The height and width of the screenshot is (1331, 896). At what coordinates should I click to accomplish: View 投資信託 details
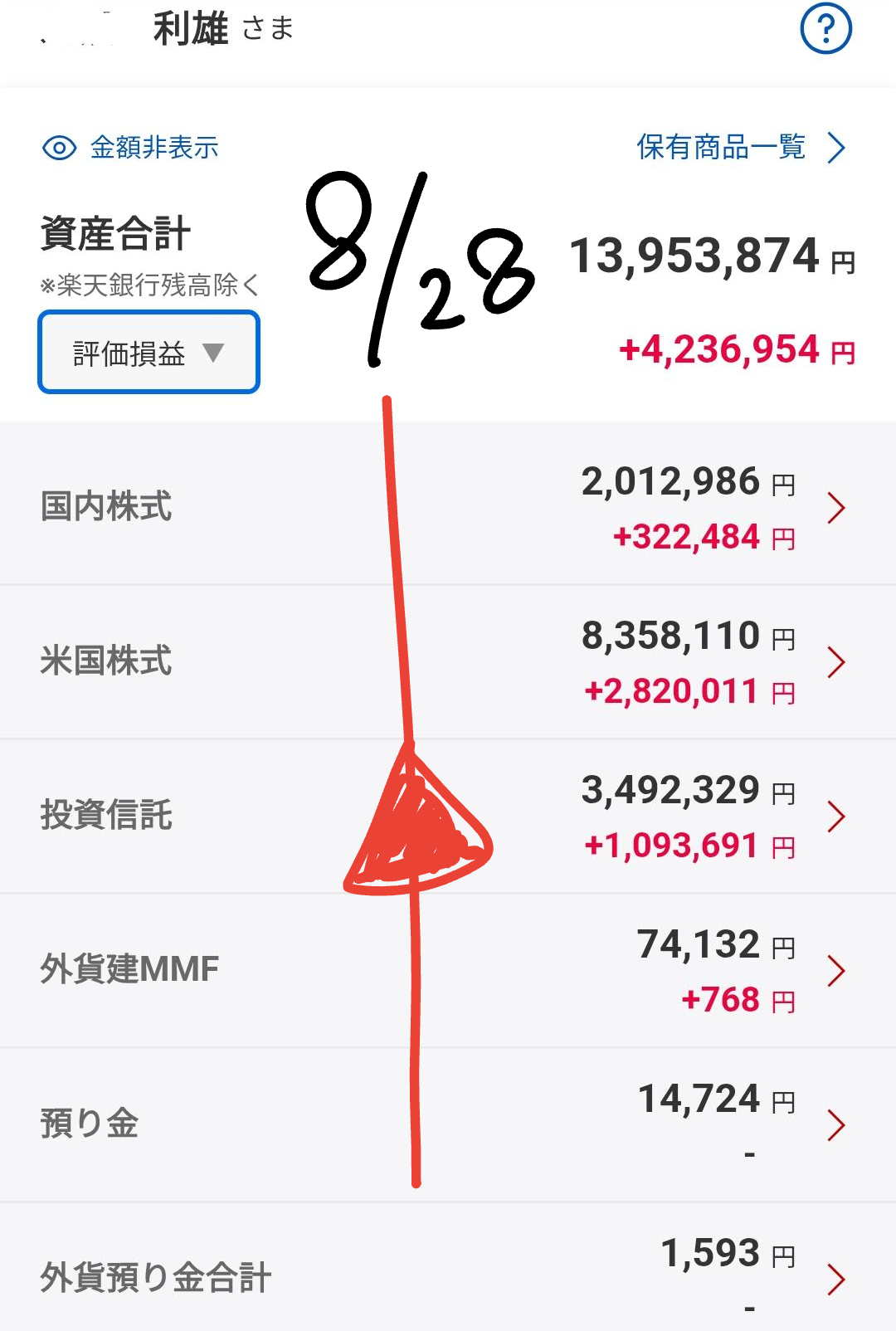(x=448, y=817)
